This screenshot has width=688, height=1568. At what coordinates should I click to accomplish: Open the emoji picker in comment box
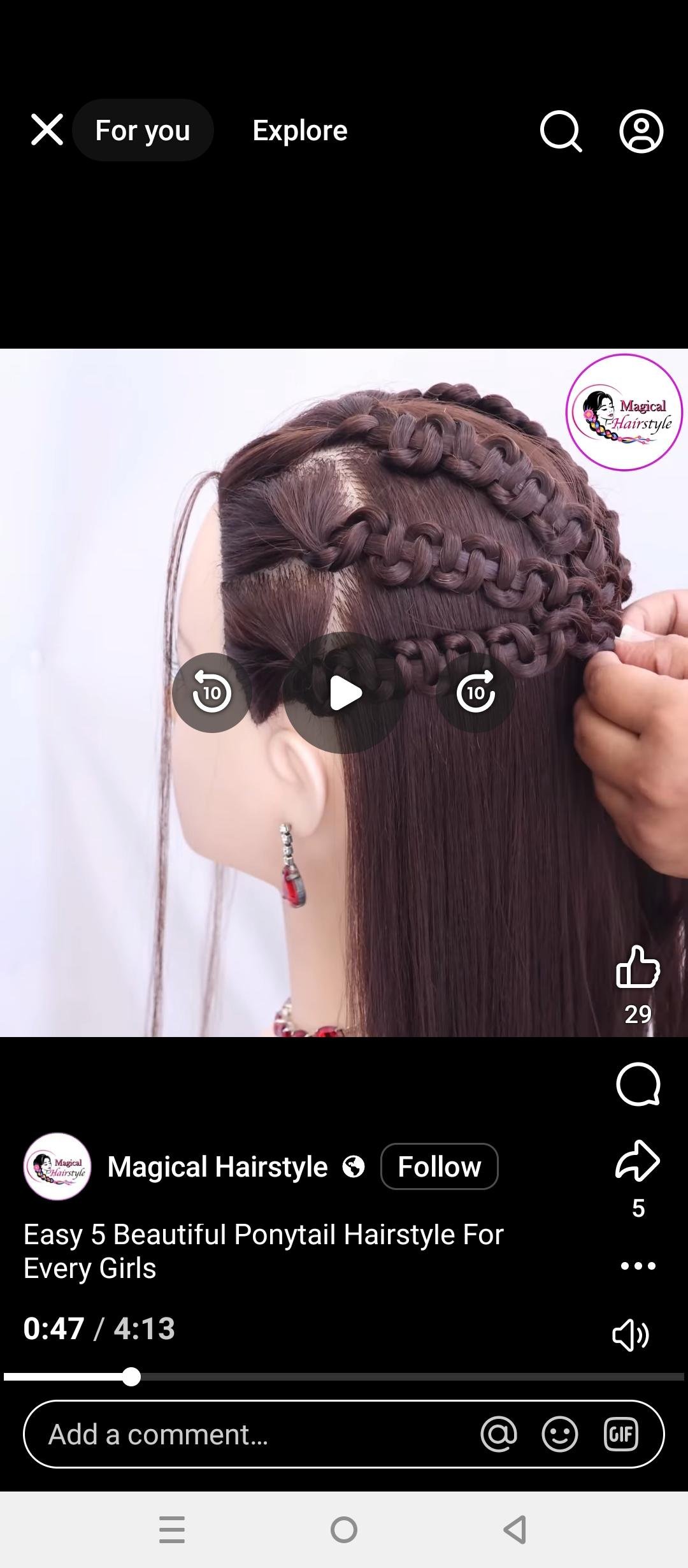point(560,1434)
